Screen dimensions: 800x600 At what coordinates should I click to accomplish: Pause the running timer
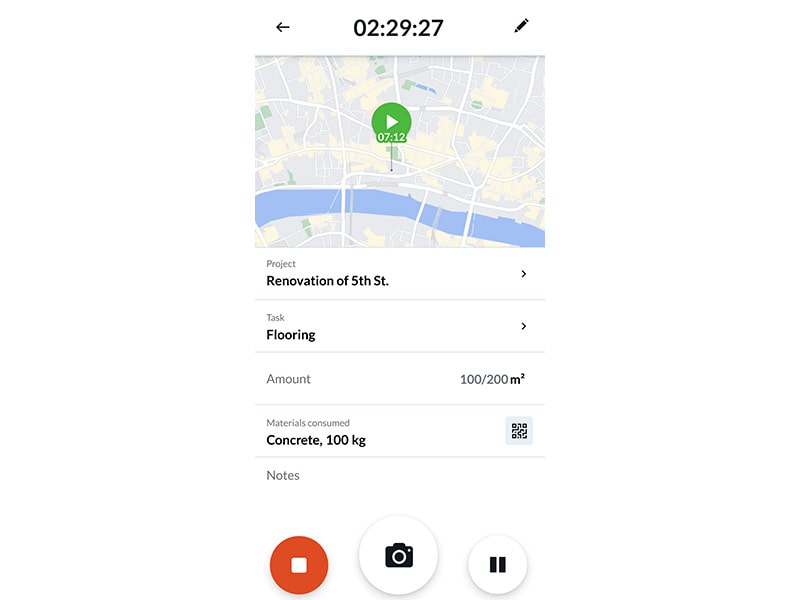coord(497,565)
